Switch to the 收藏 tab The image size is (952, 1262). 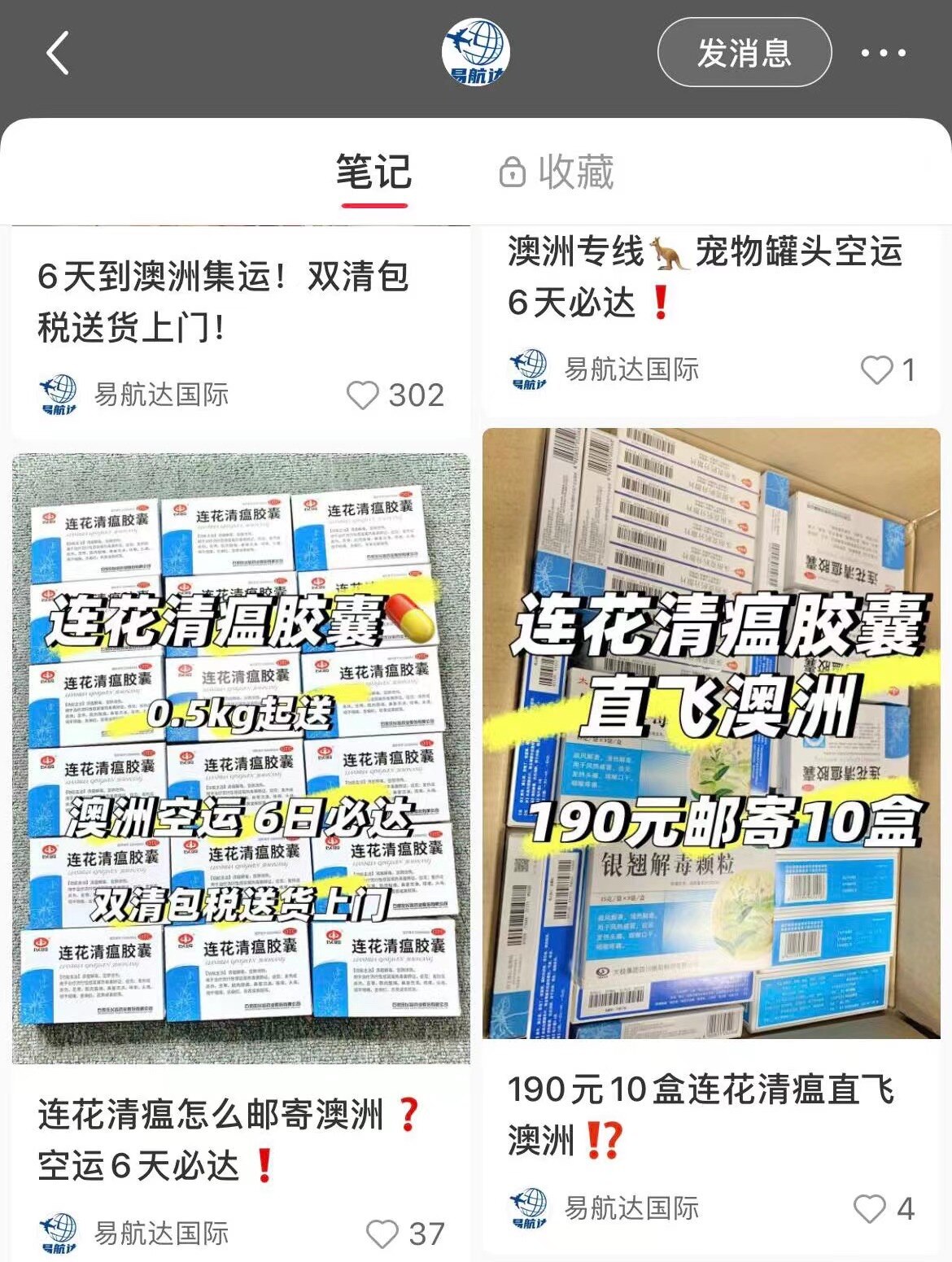pos(557,172)
